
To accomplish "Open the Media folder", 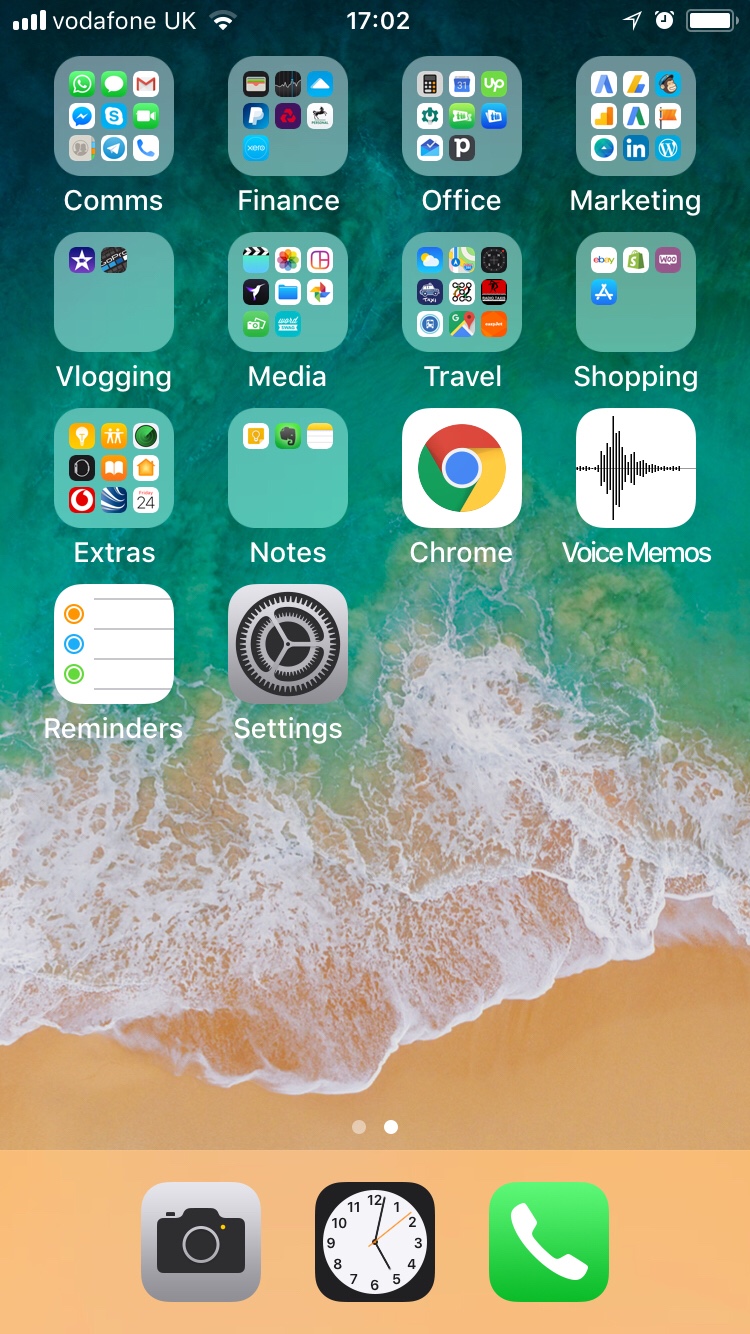I will [x=288, y=292].
